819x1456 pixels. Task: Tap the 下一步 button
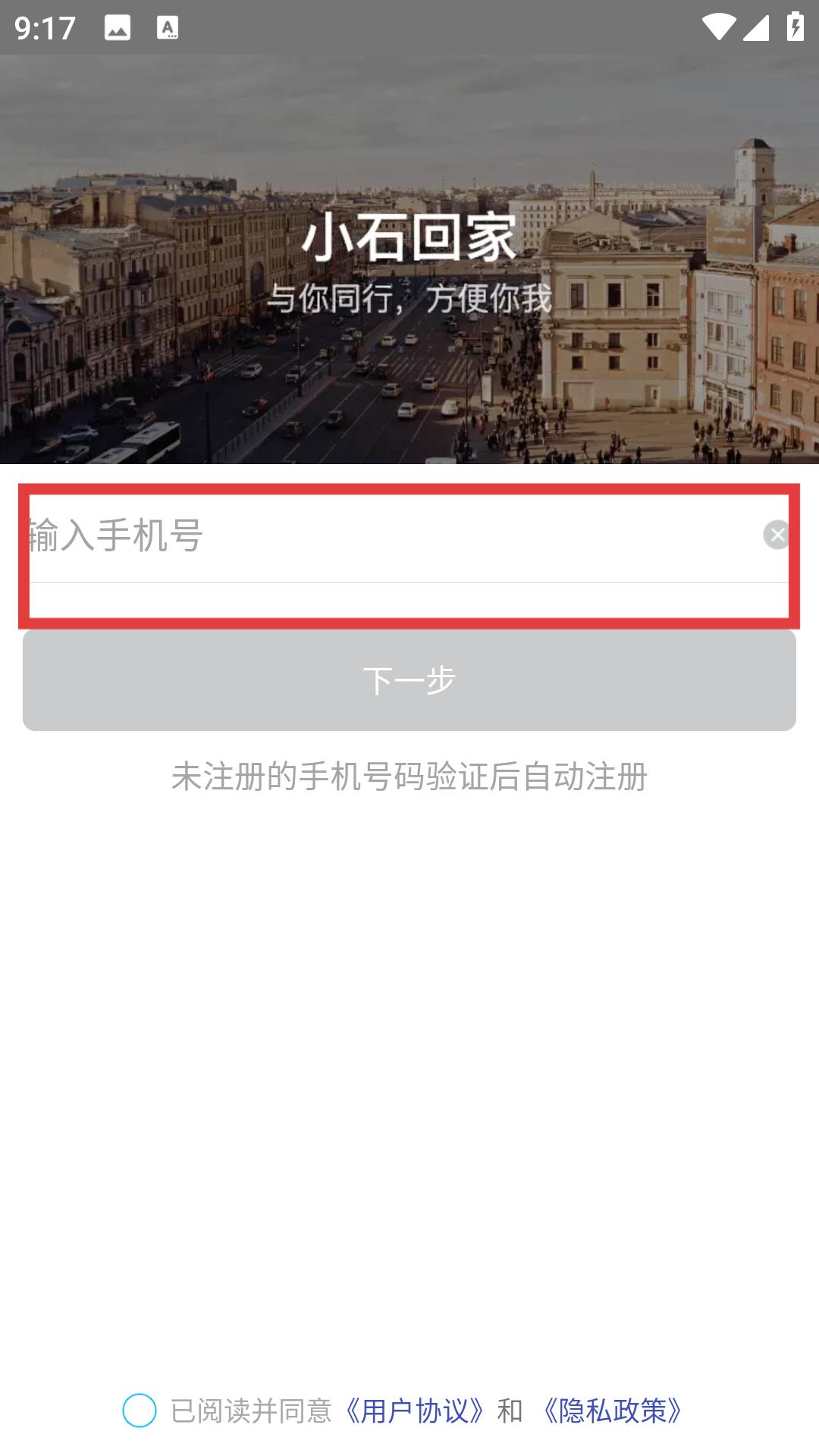(x=409, y=680)
